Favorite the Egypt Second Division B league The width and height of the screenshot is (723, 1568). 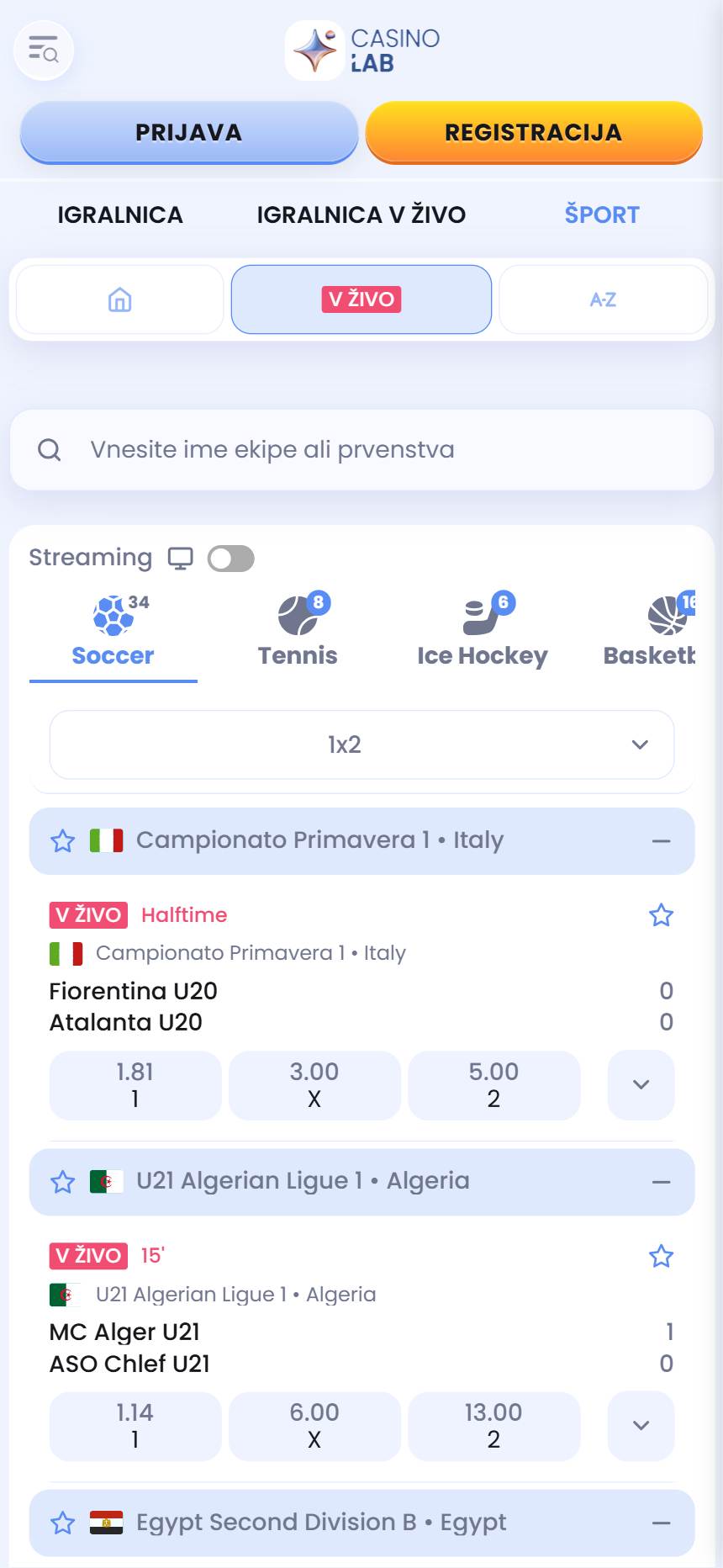(x=63, y=1523)
